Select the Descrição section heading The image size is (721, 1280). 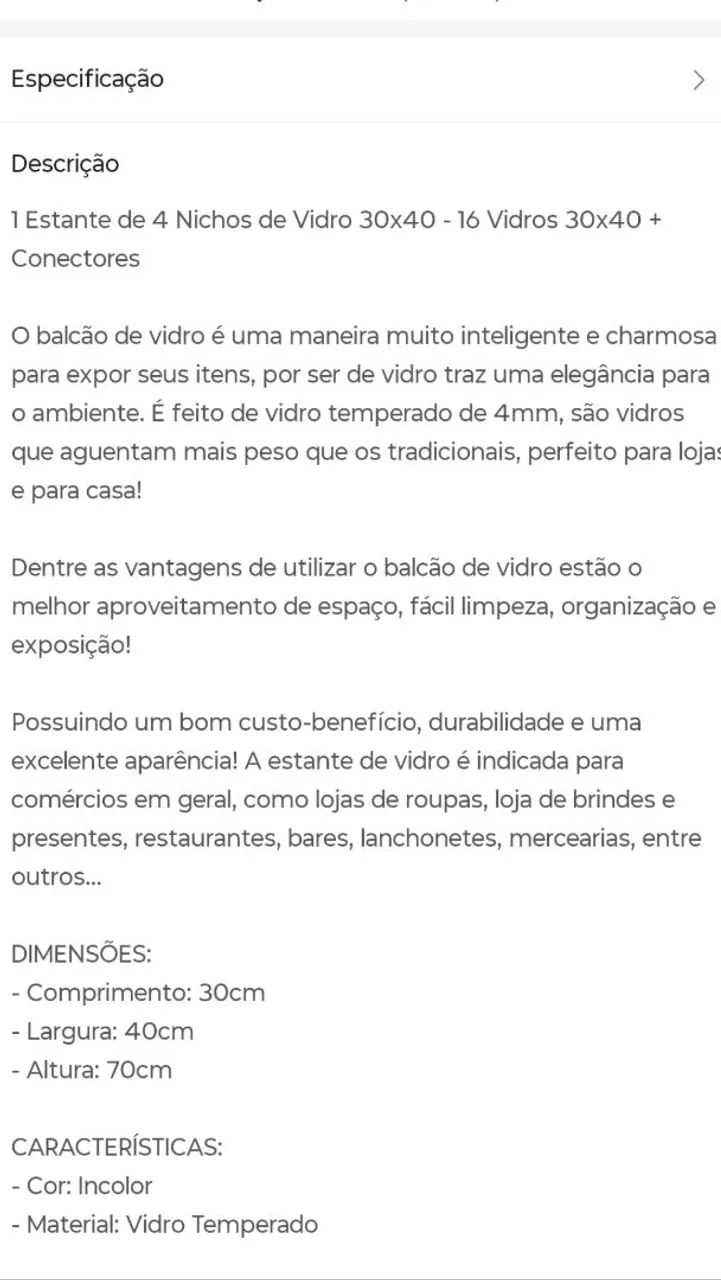(64, 163)
